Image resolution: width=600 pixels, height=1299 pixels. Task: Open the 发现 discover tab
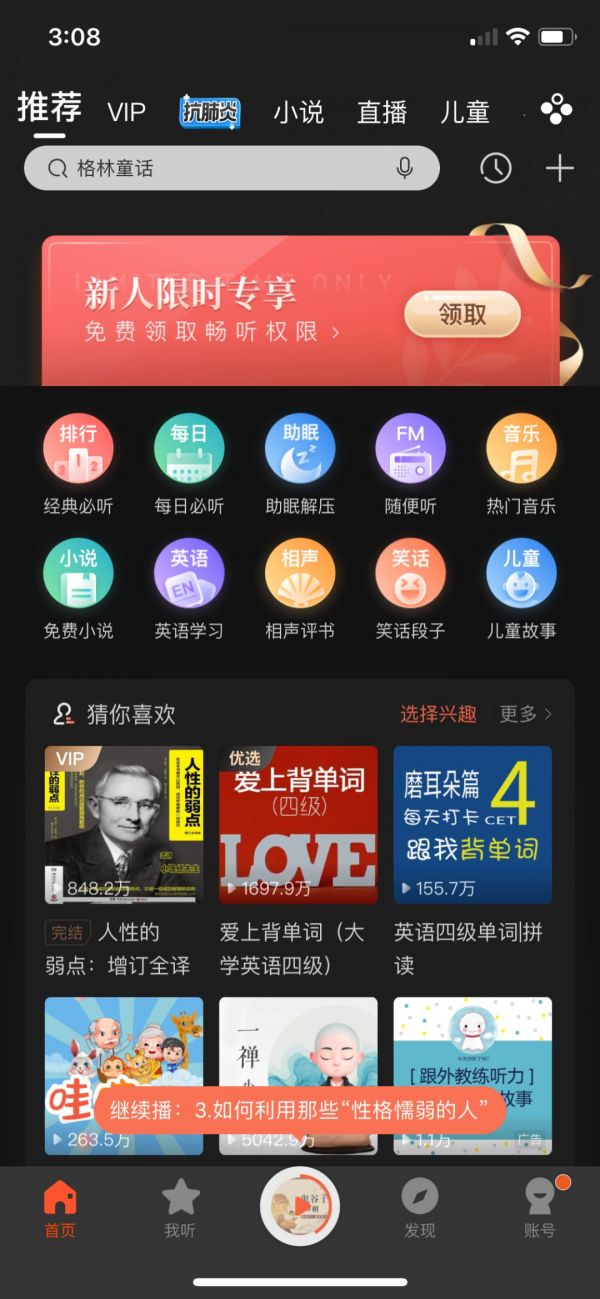click(x=420, y=1207)
